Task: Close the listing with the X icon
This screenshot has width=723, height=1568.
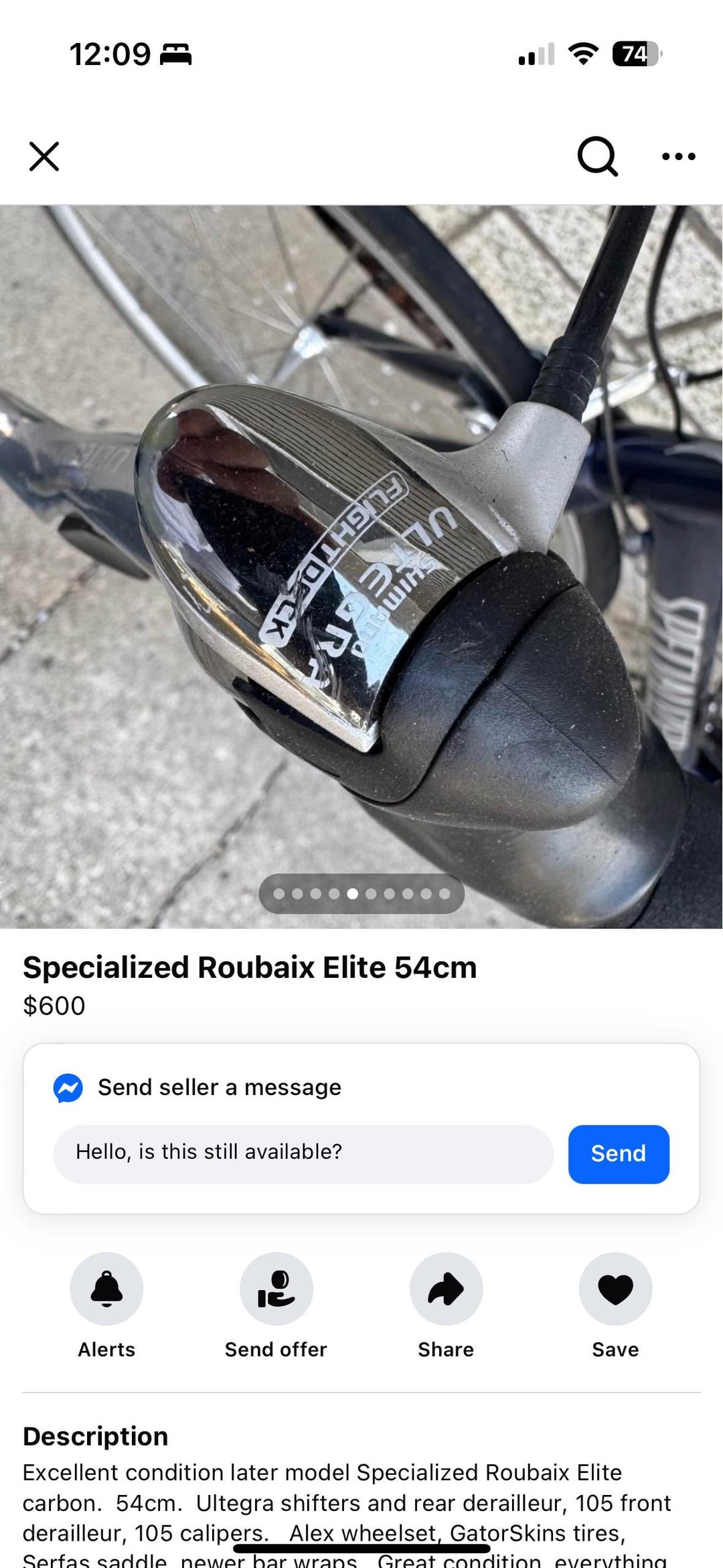Action: click(x=44, y=157)
